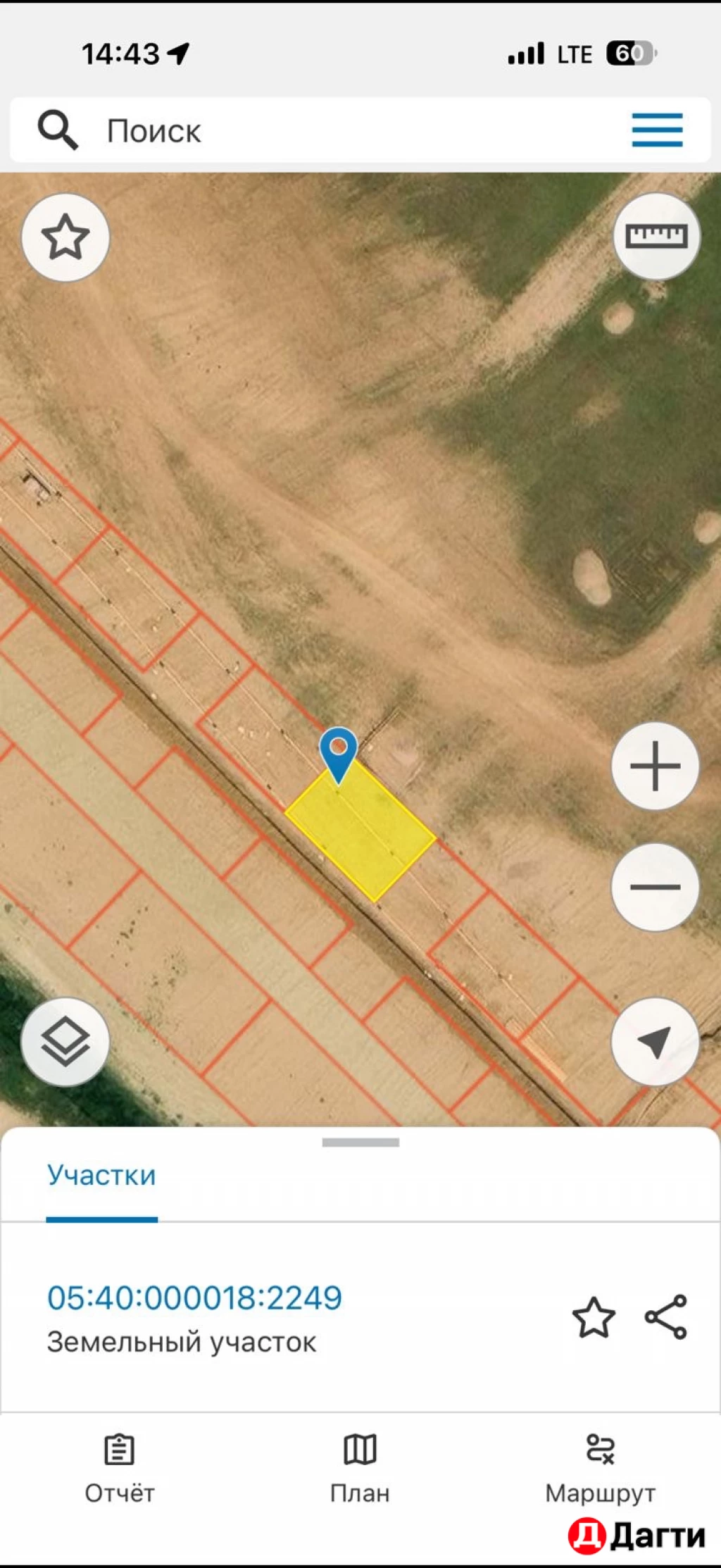Zoom out with the minus button

[655, 887]
